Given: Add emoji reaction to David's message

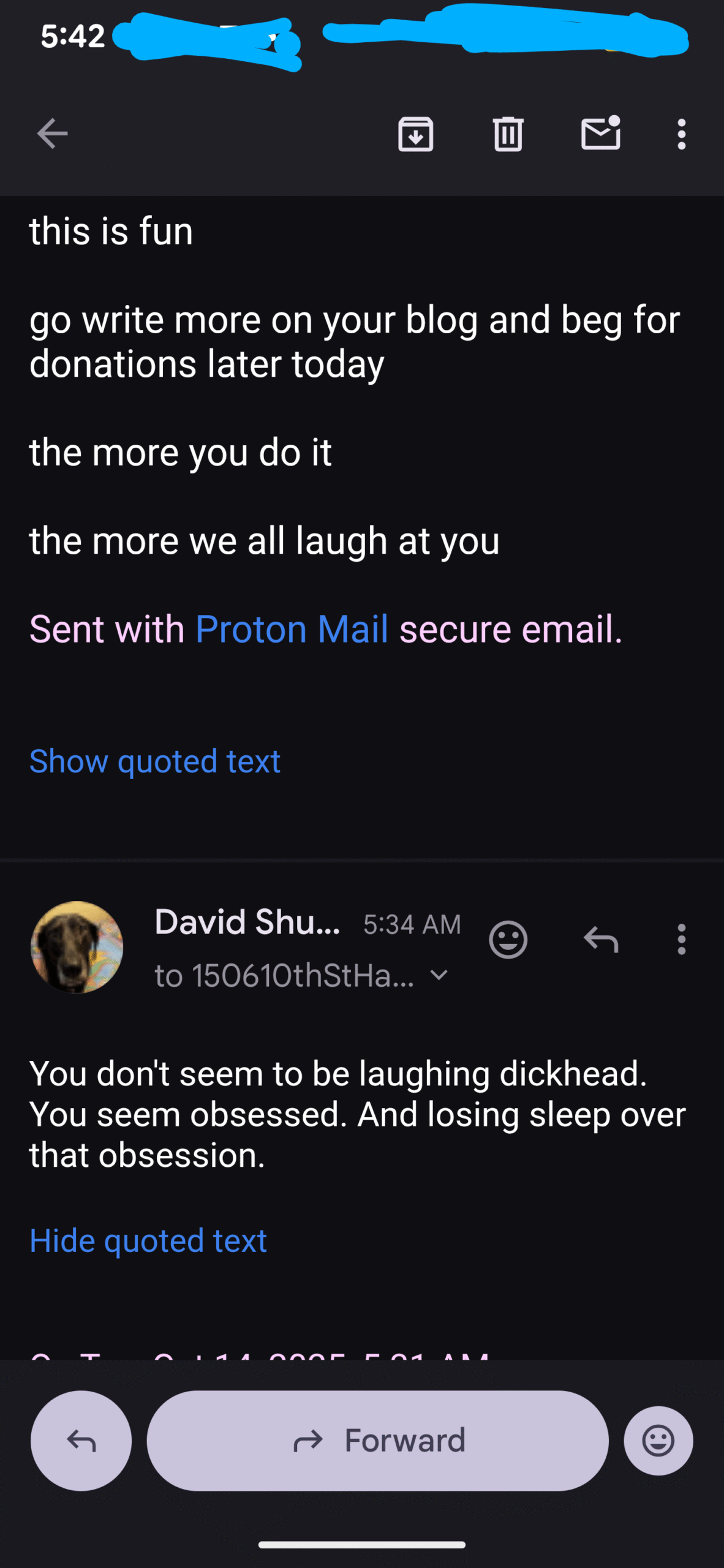Looking at the screenshot, I should tap(508, 939).
